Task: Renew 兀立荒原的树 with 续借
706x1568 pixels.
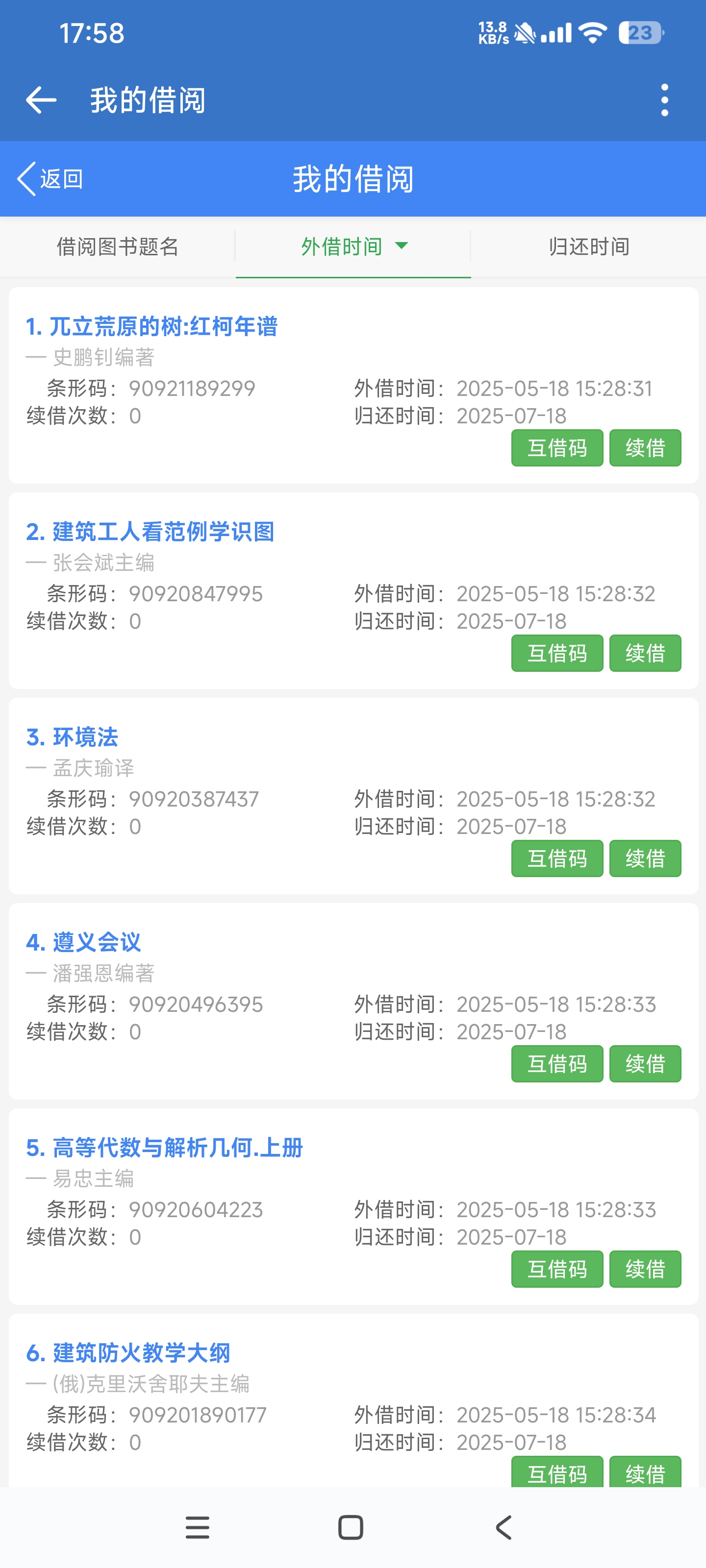Action: (645, 448)
